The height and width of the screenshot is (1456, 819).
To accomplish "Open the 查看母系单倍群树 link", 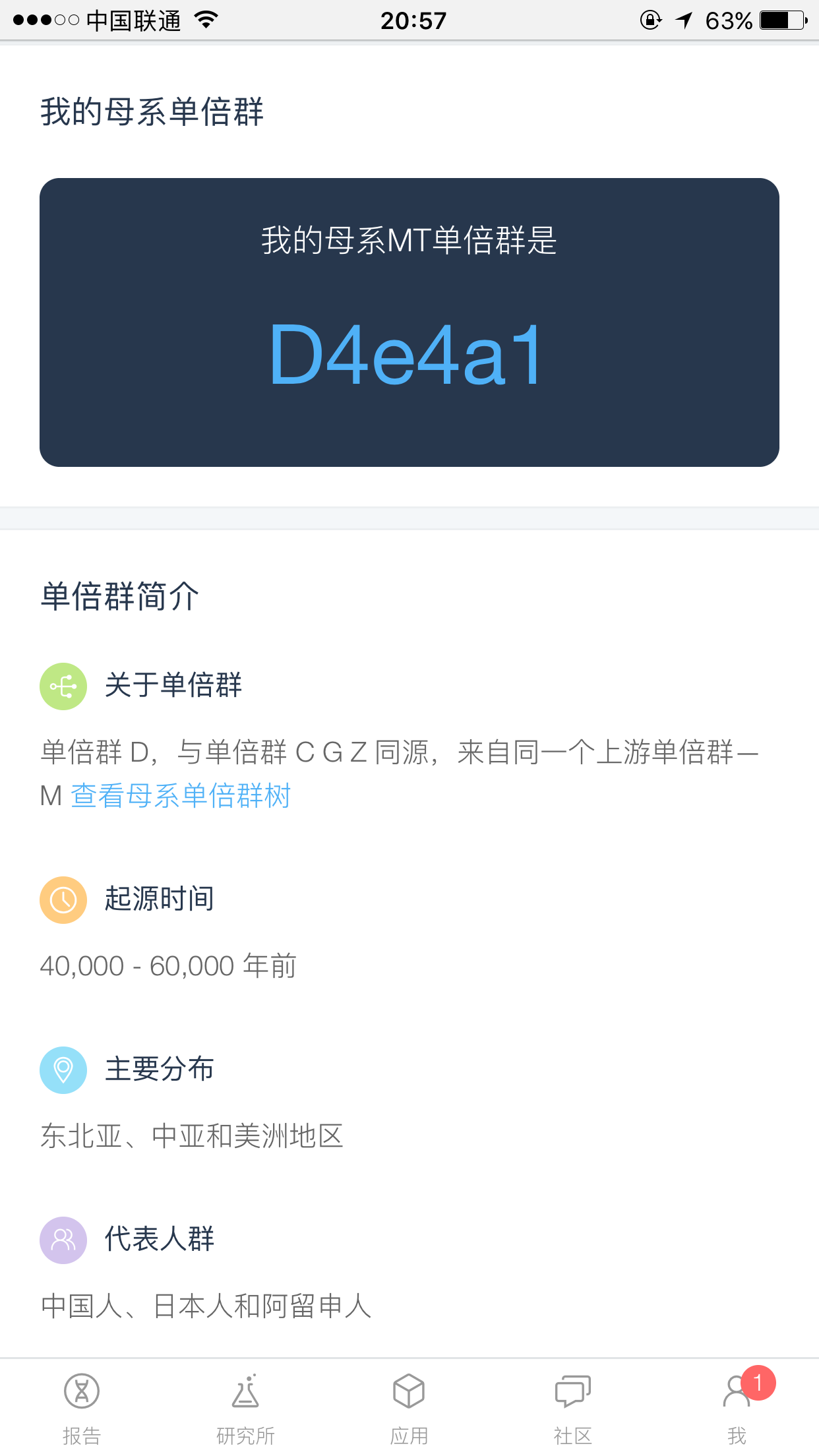I will click(x=181, y=795).
